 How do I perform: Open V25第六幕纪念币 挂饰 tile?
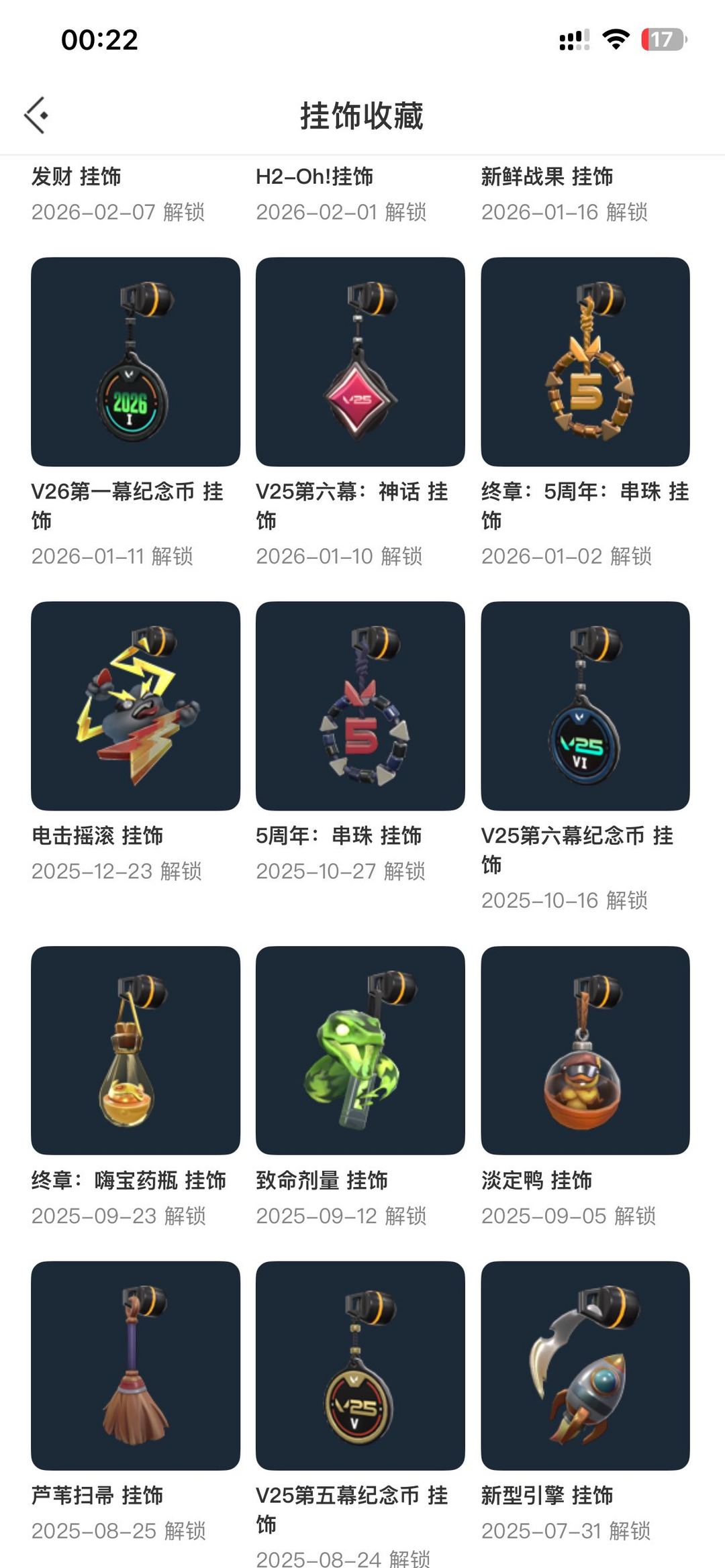tap(585, 706)
